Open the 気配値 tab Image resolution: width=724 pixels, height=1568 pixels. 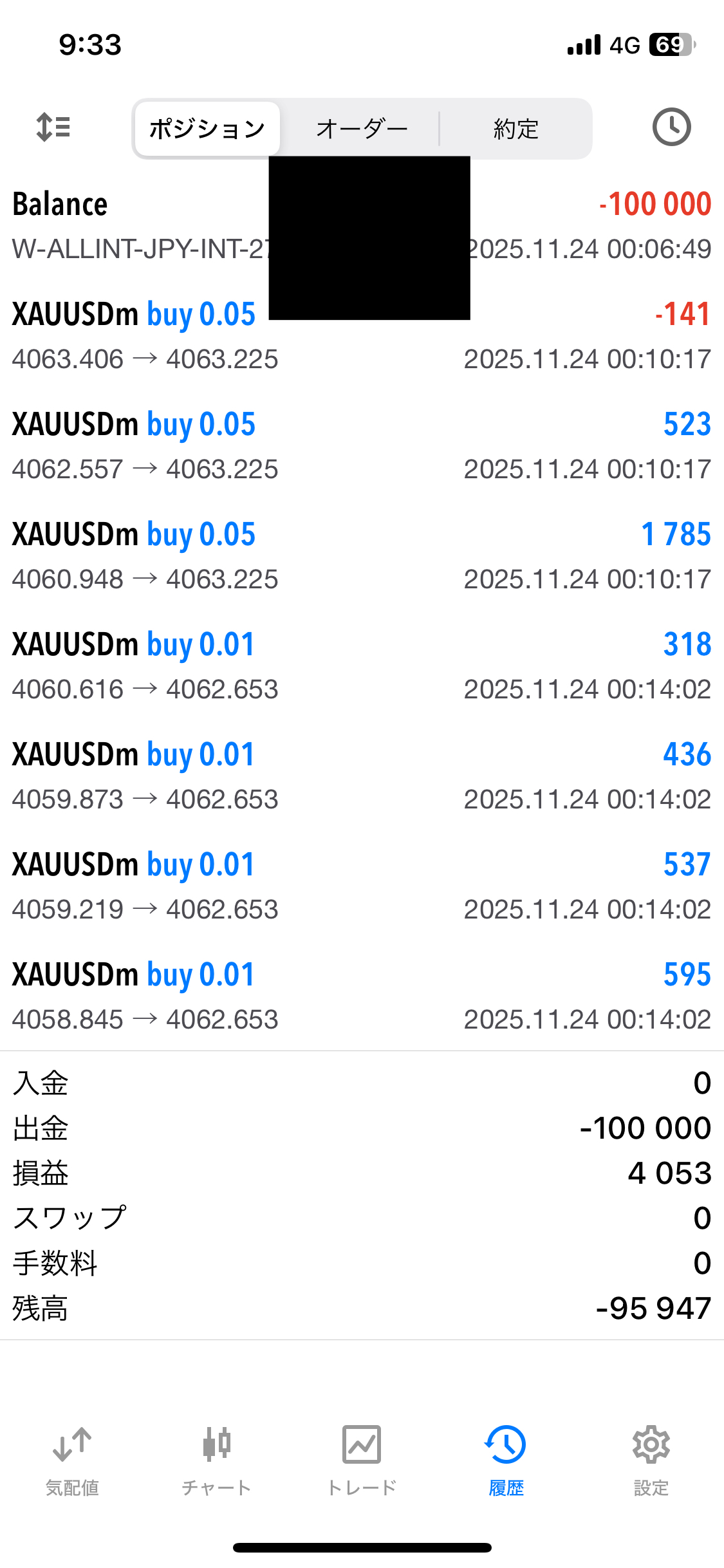tap(72, 1461)
